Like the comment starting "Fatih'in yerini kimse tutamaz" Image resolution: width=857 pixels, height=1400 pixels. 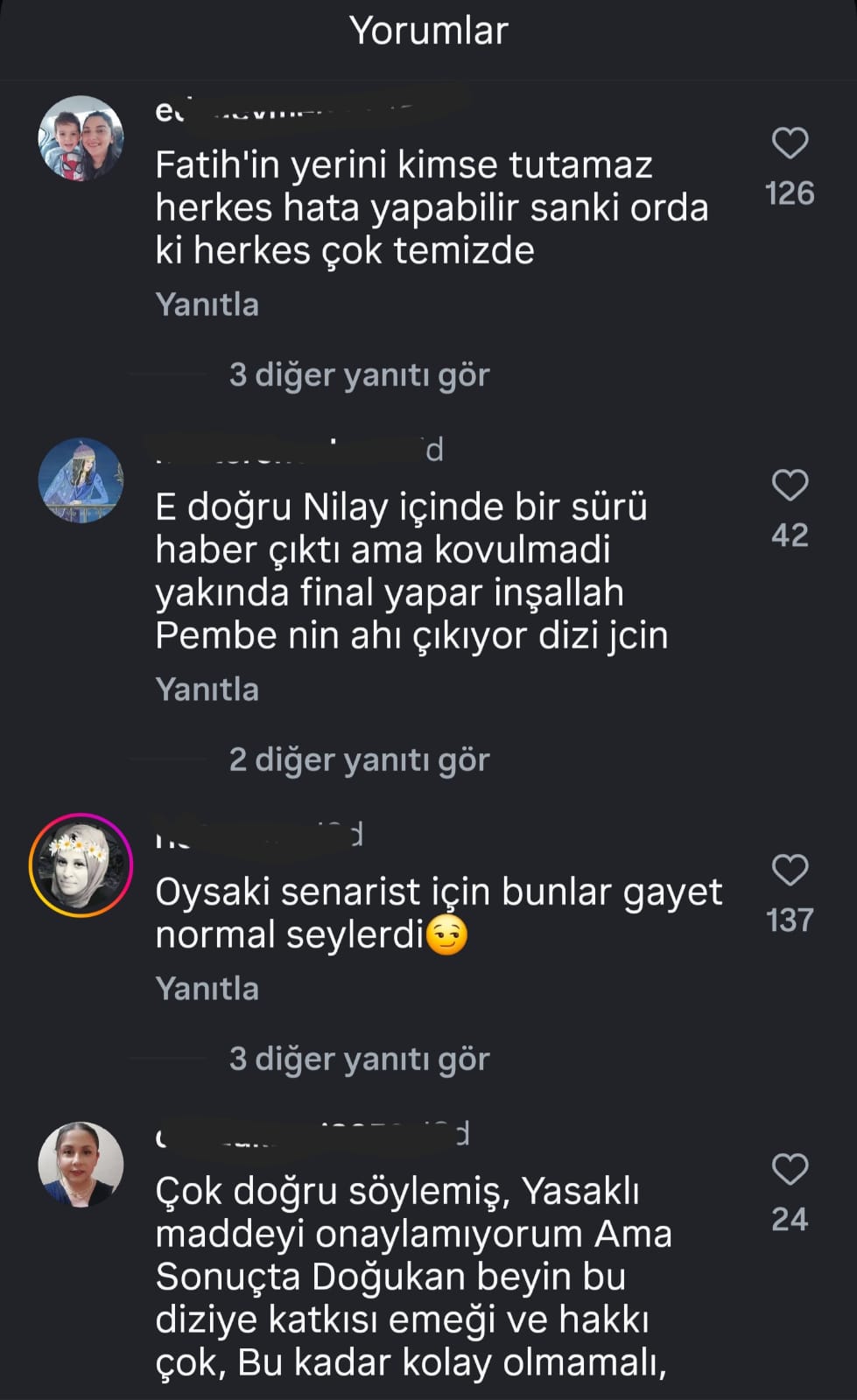coord(790,144)
